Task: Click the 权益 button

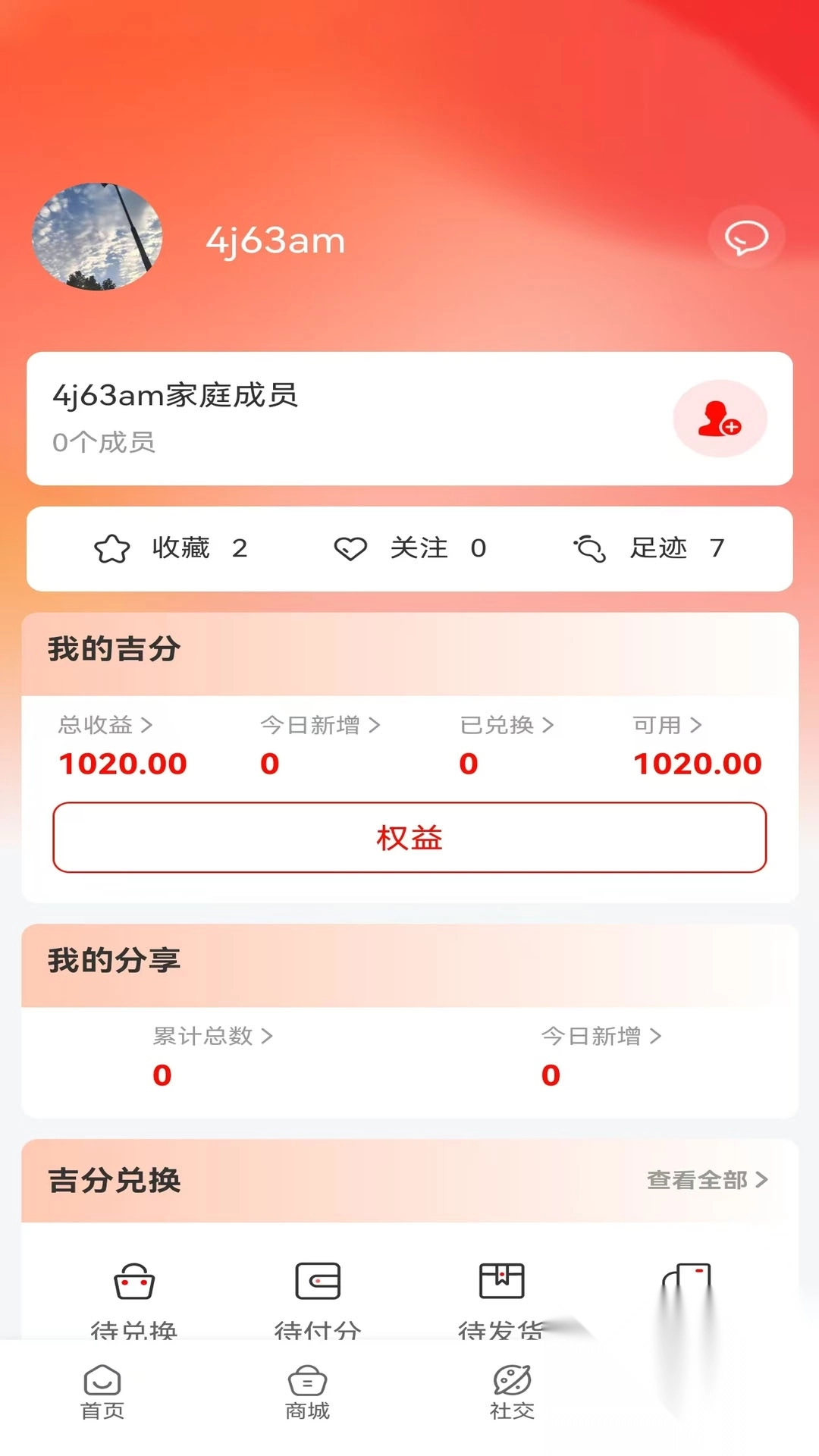Action: point(409,838)
